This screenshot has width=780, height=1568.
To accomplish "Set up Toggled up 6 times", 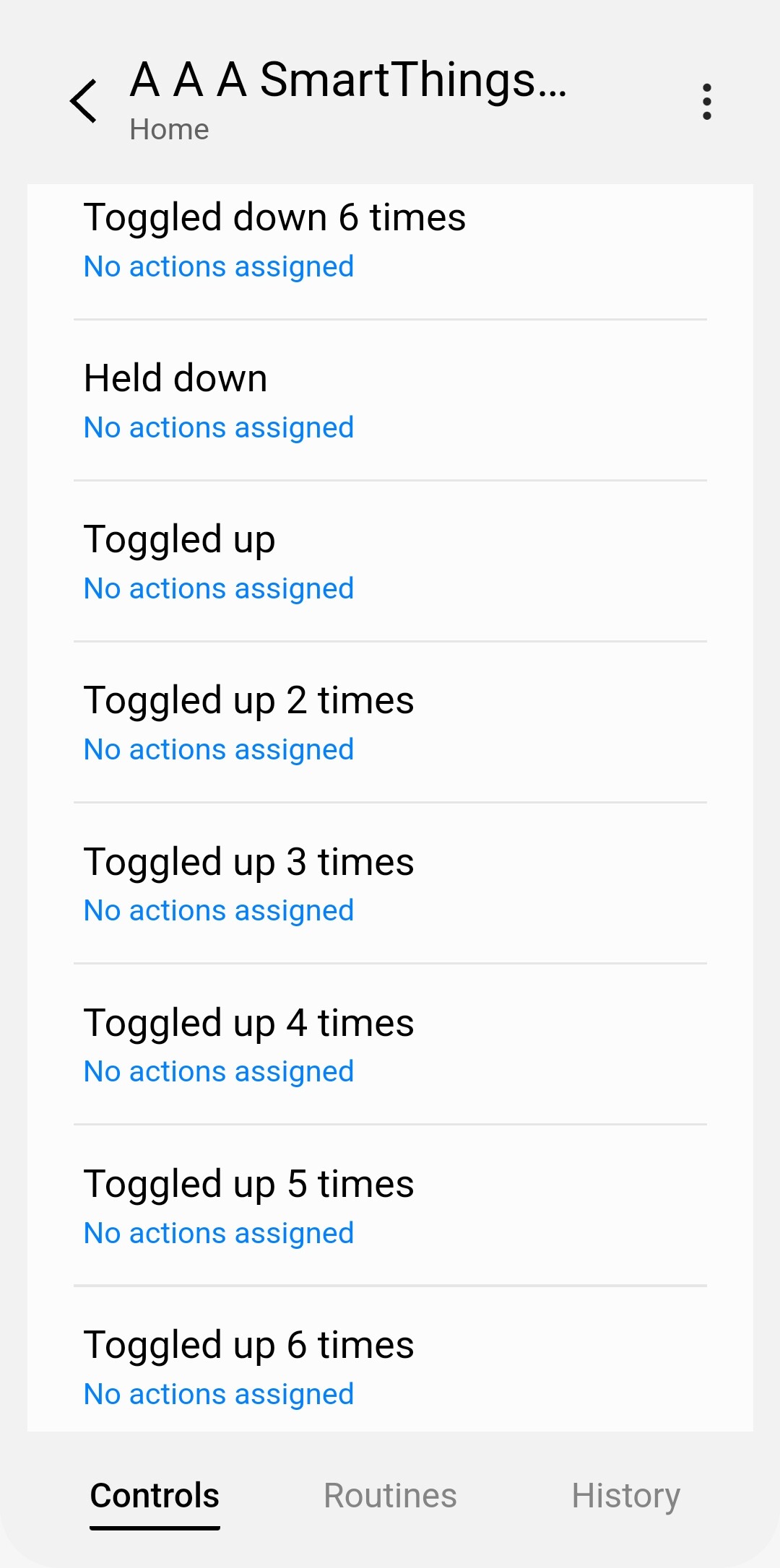I will click(390, 1367).
